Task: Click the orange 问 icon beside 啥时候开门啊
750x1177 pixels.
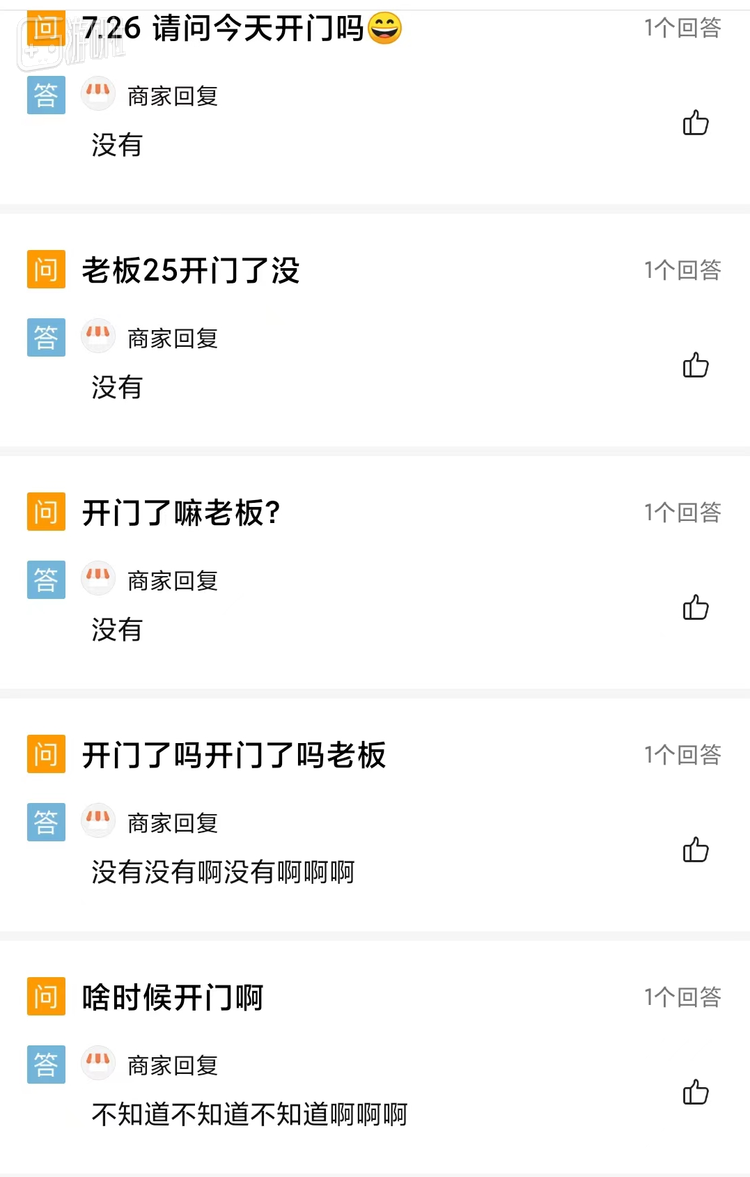Action: pos(45,997)
